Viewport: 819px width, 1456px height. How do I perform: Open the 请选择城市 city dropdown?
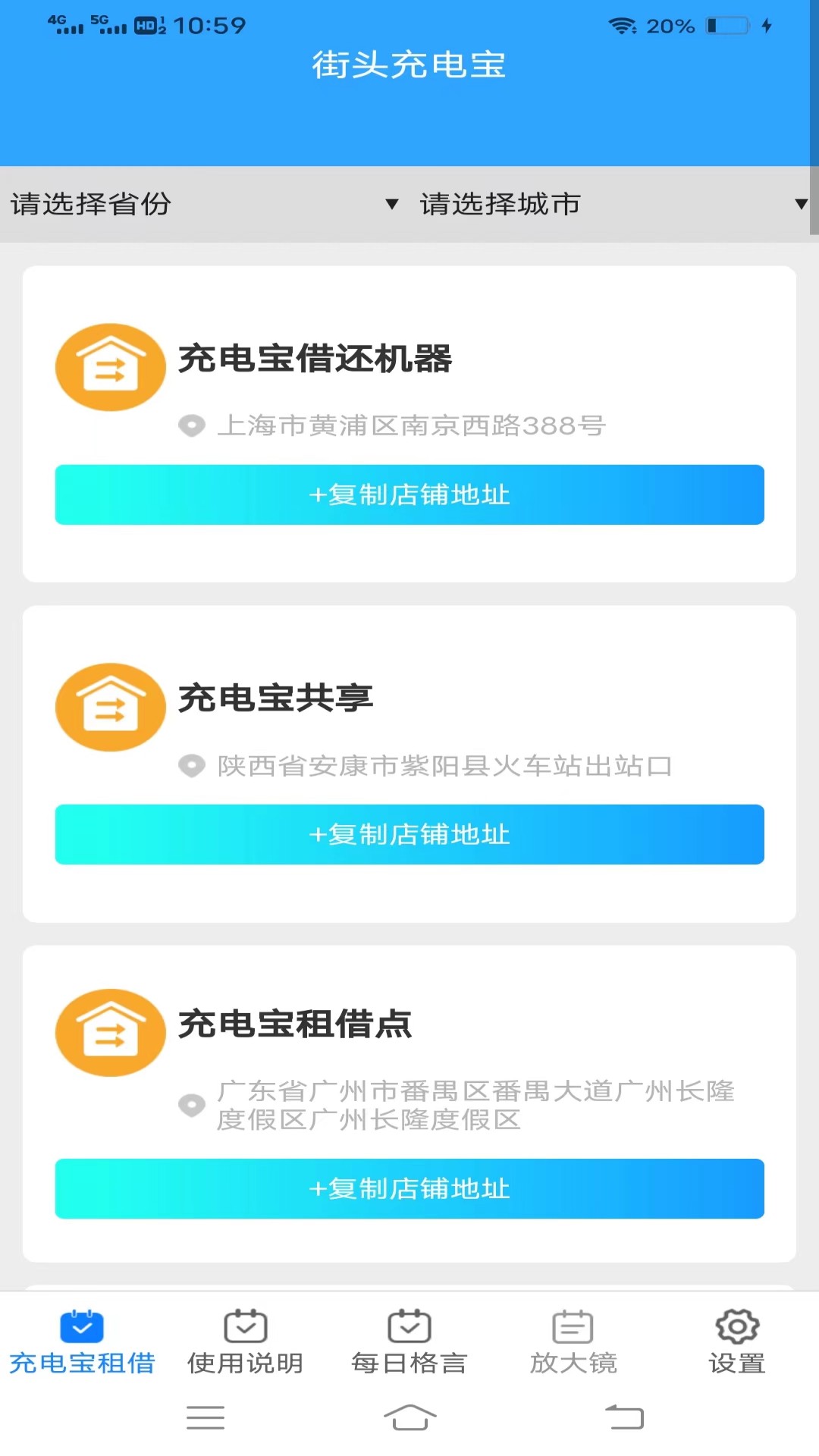coord(613,204)
